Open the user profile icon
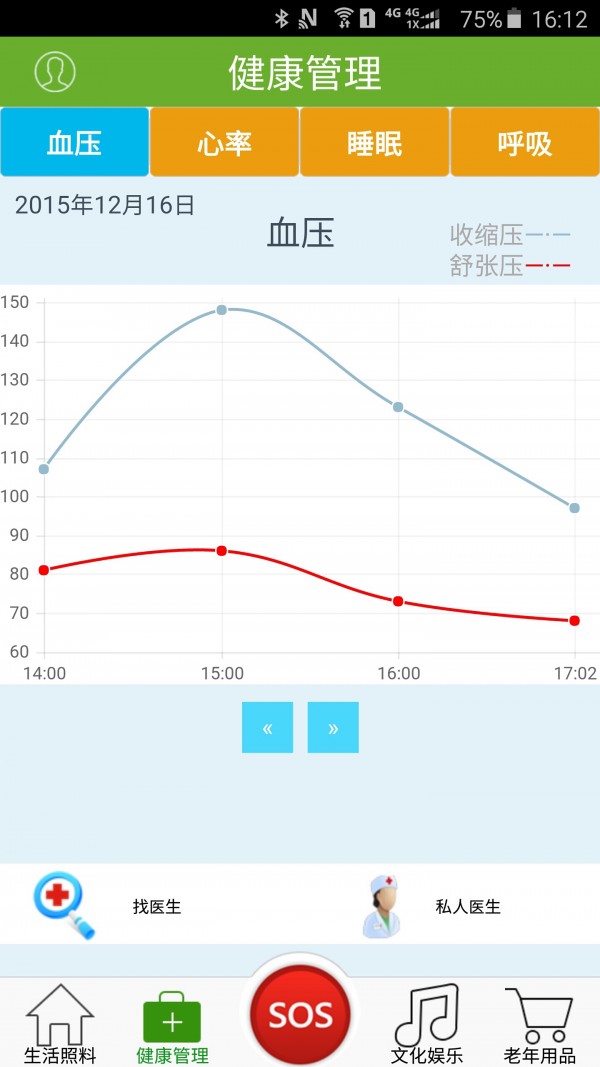 (x=55, y=71)
